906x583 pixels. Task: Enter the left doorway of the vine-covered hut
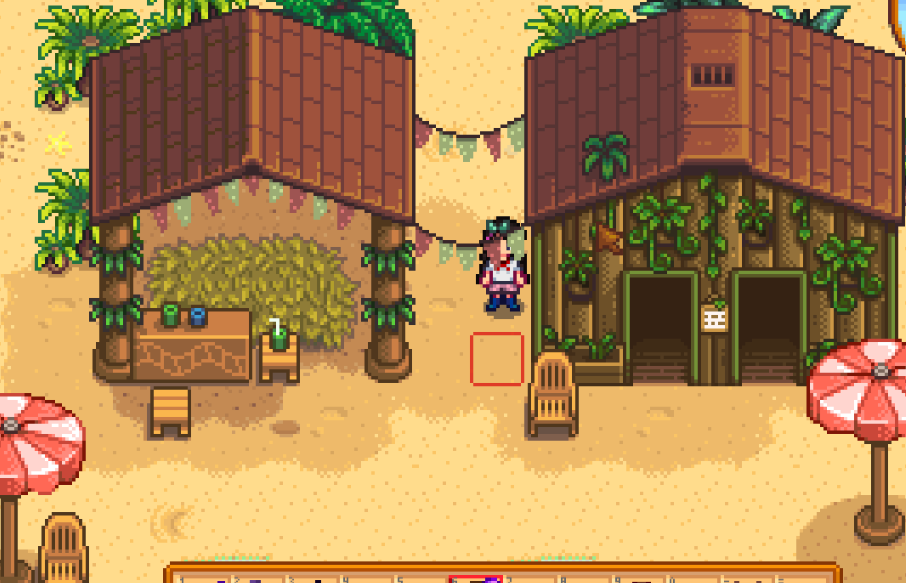pos(660,328)
